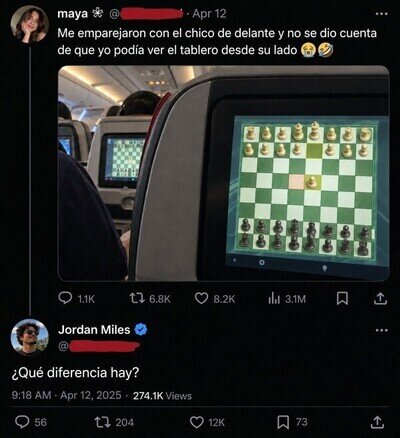The height and width of the screenshot is (438, 400).
Task: Repost Jordan Miles' reply with 204 reposts
Action: click(114, 422)
